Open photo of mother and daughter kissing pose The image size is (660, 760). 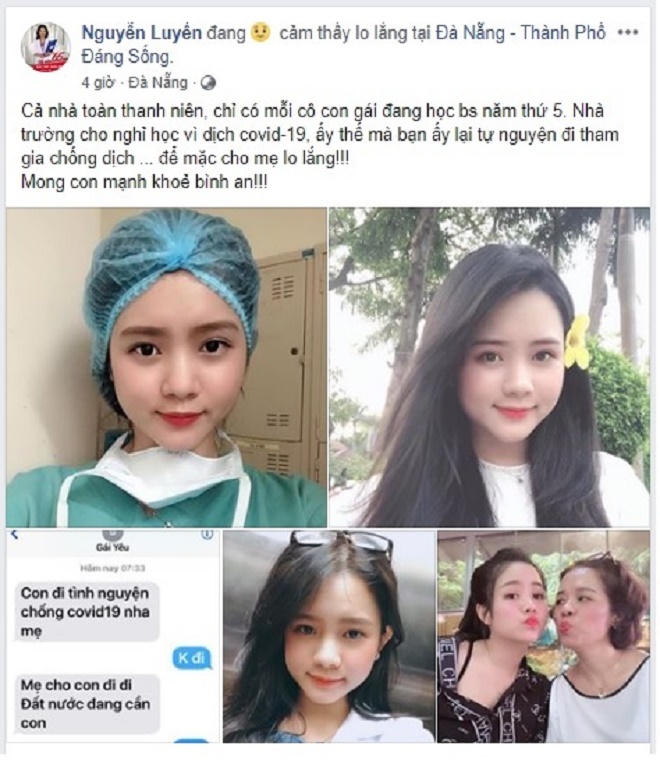[543, 636]
